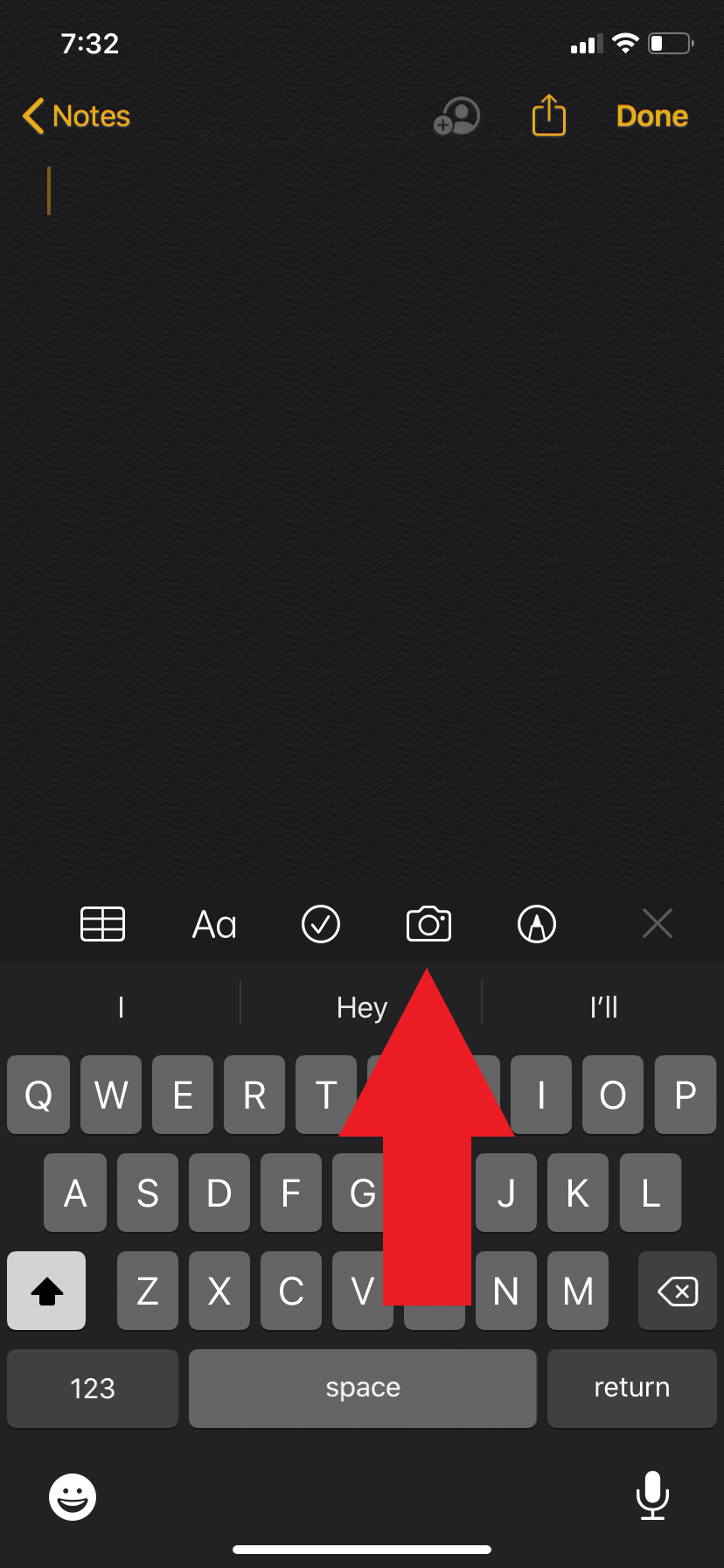Insert a table into the note
The width and height of the screenshot is (724, 1568).
click(x=102, y=923)
